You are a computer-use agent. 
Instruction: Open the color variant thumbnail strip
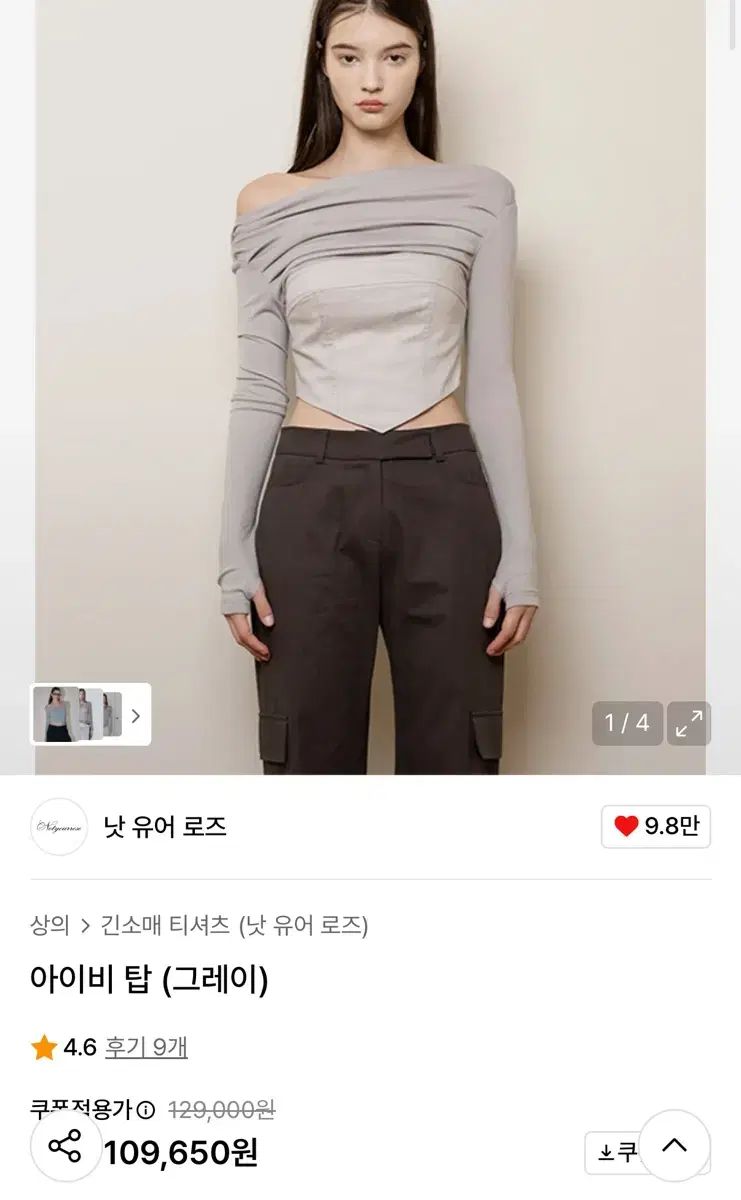coord(90,715)
